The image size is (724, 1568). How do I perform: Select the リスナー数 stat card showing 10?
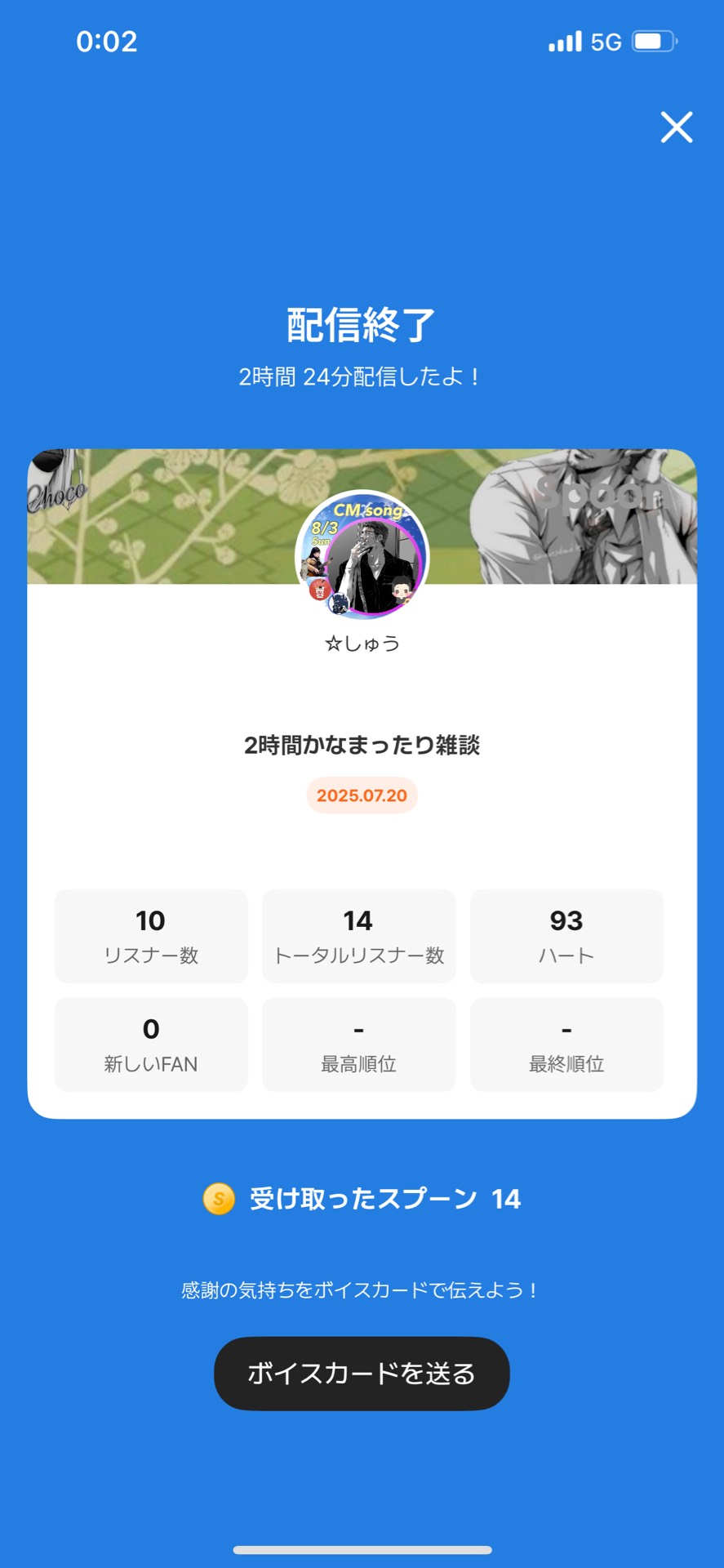coord(151,936)
